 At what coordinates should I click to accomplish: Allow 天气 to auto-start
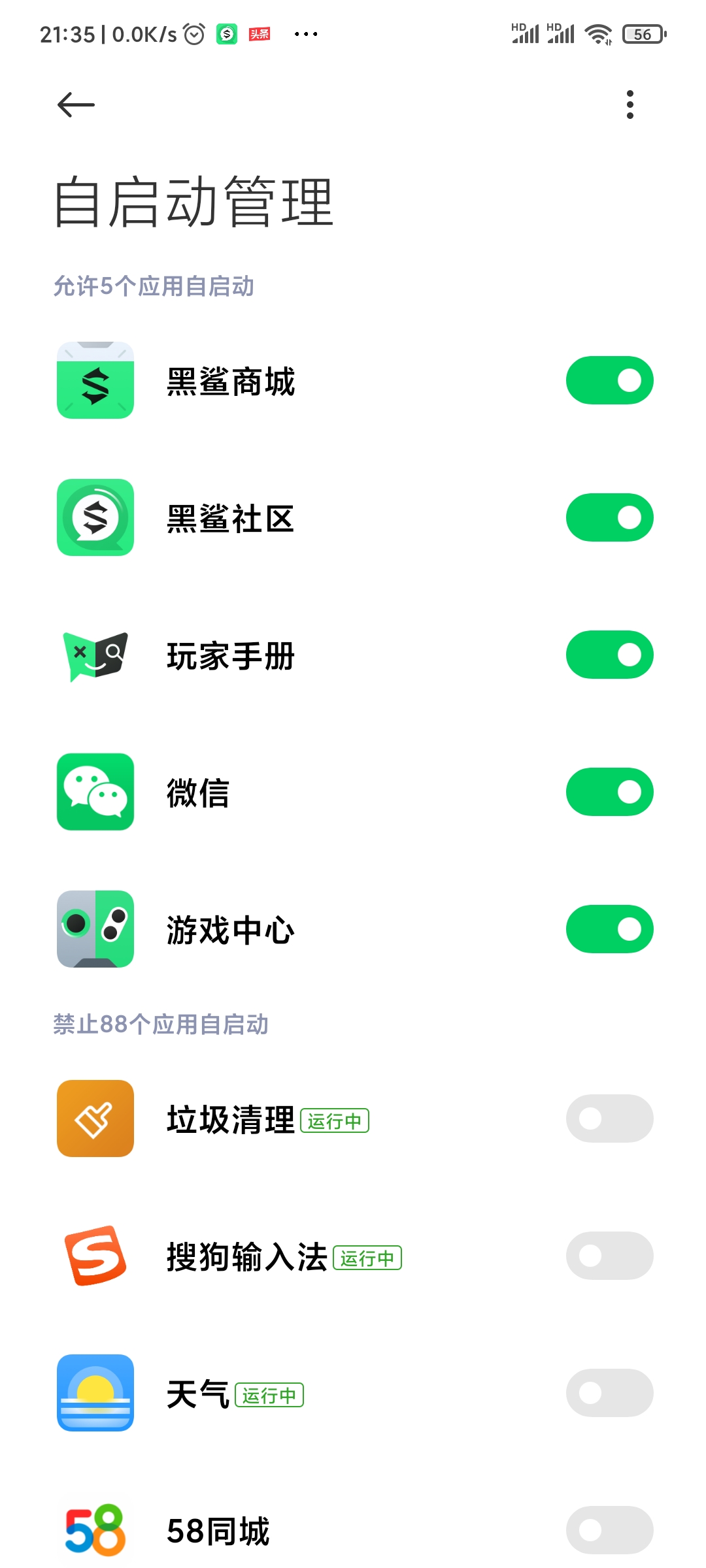609,1393
